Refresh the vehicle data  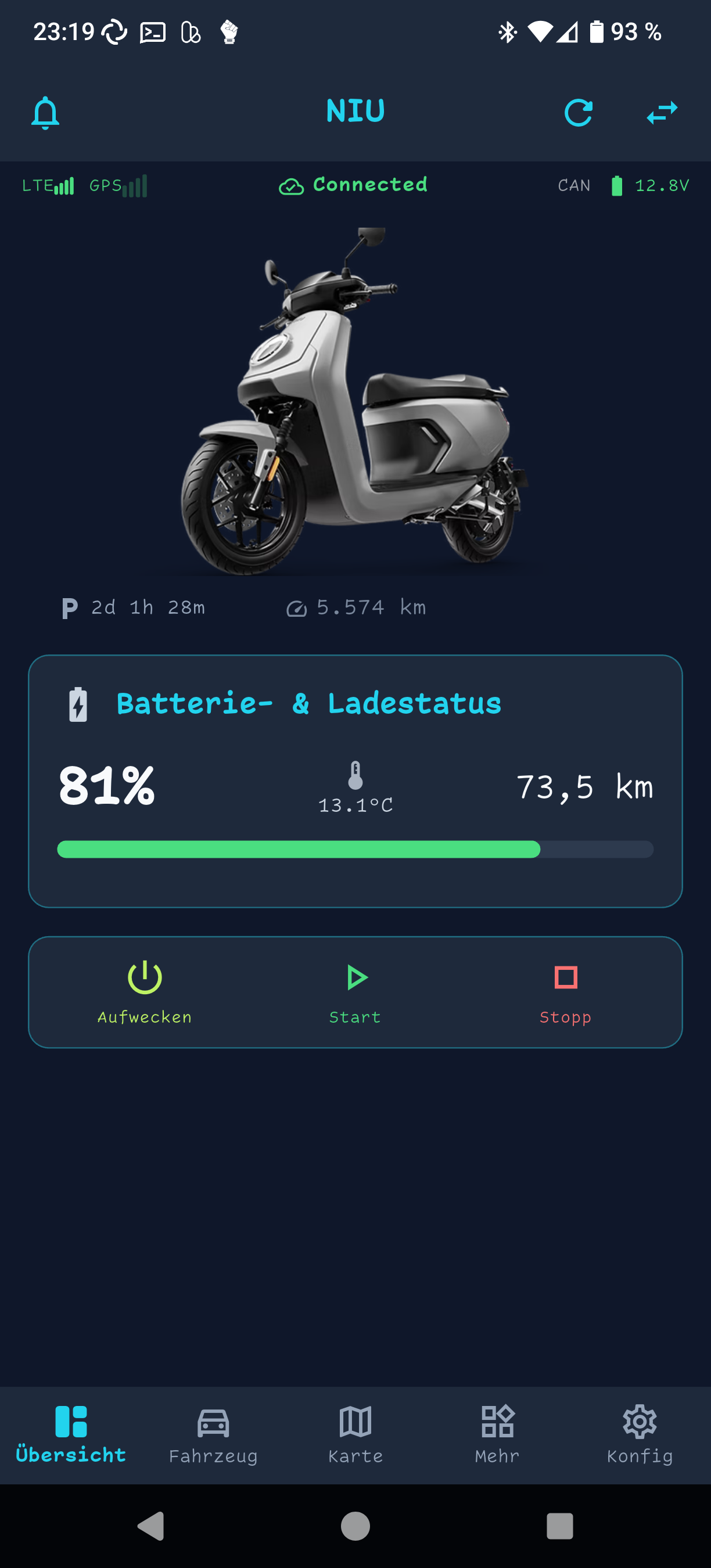coord(577,113)
